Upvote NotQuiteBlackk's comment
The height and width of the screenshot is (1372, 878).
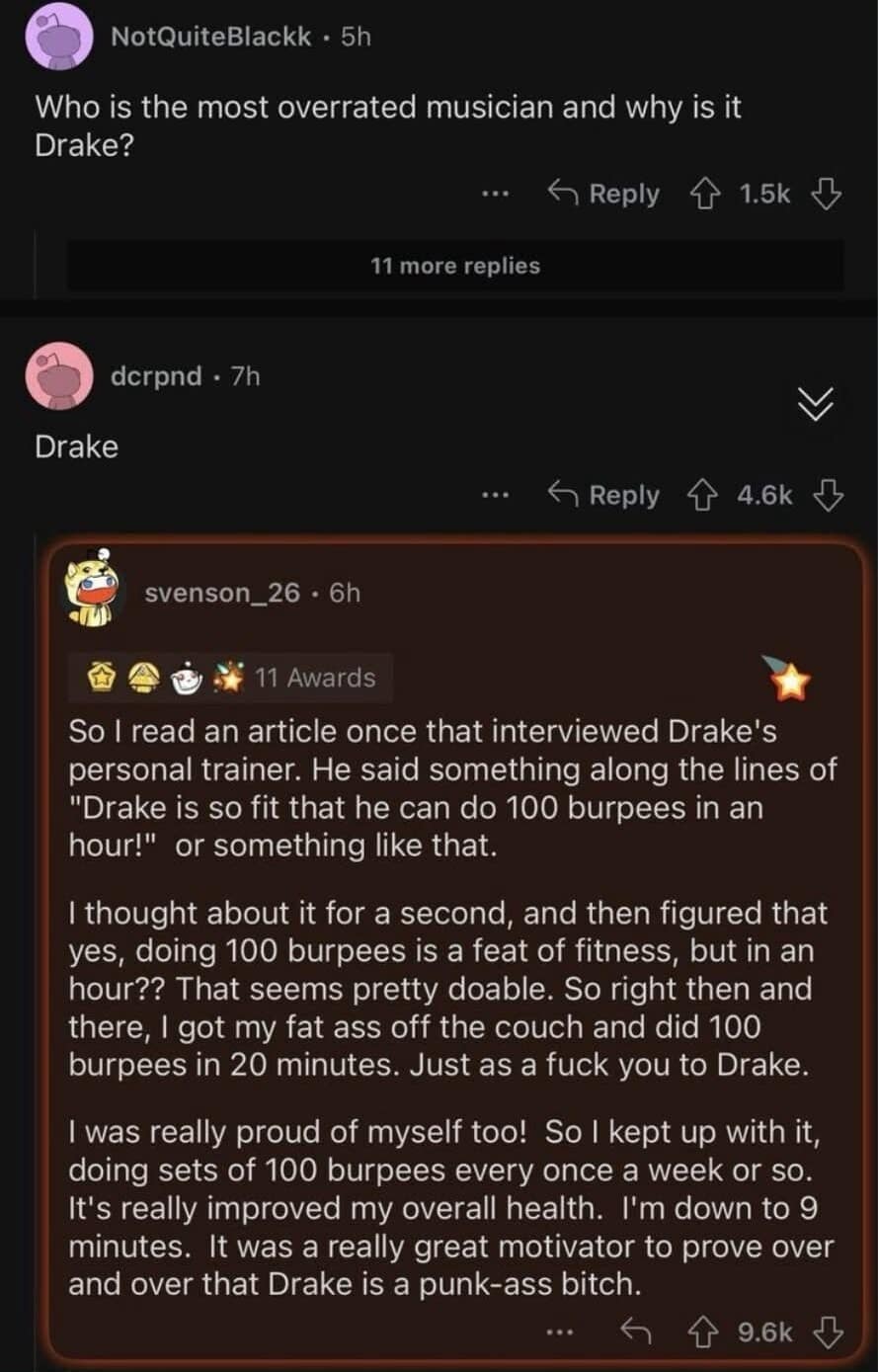pos(706,194)
